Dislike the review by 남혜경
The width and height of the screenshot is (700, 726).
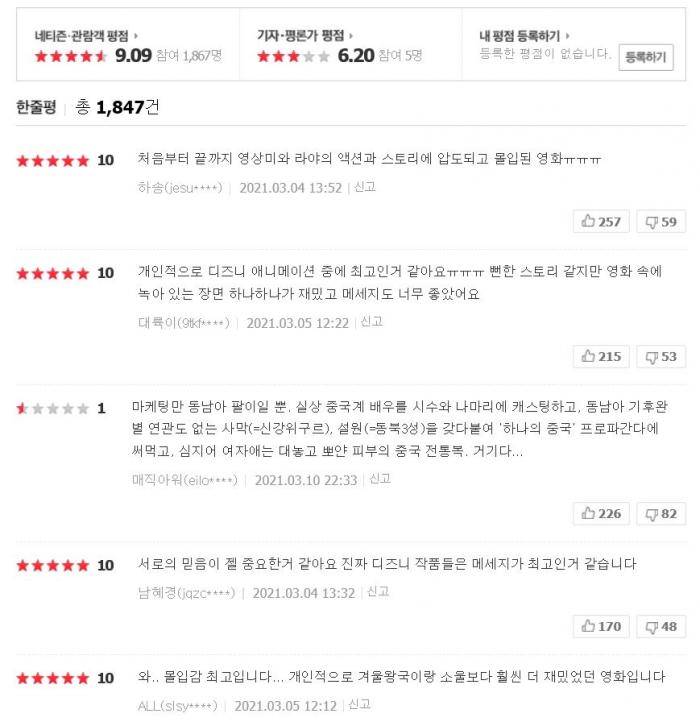tap(661, 626)
